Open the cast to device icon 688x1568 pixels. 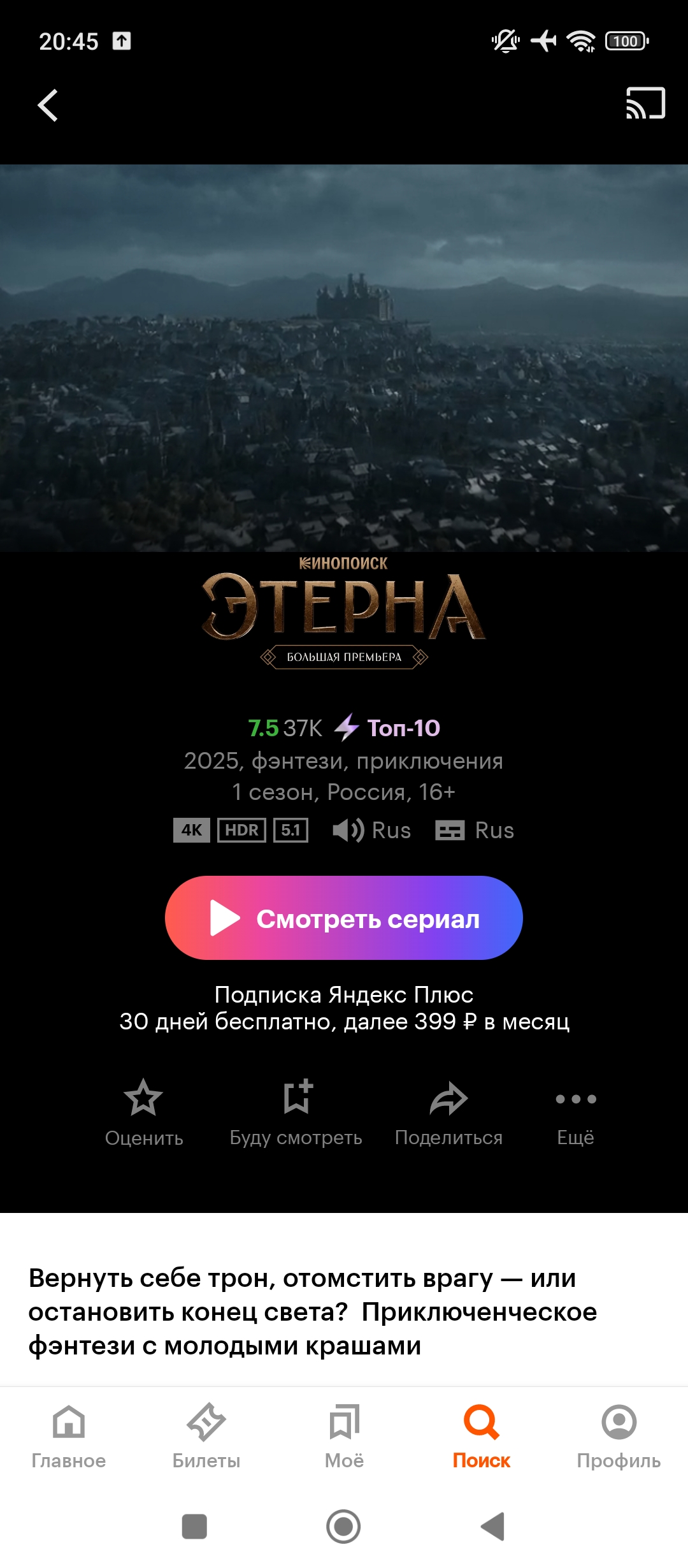tap(645, 103)
